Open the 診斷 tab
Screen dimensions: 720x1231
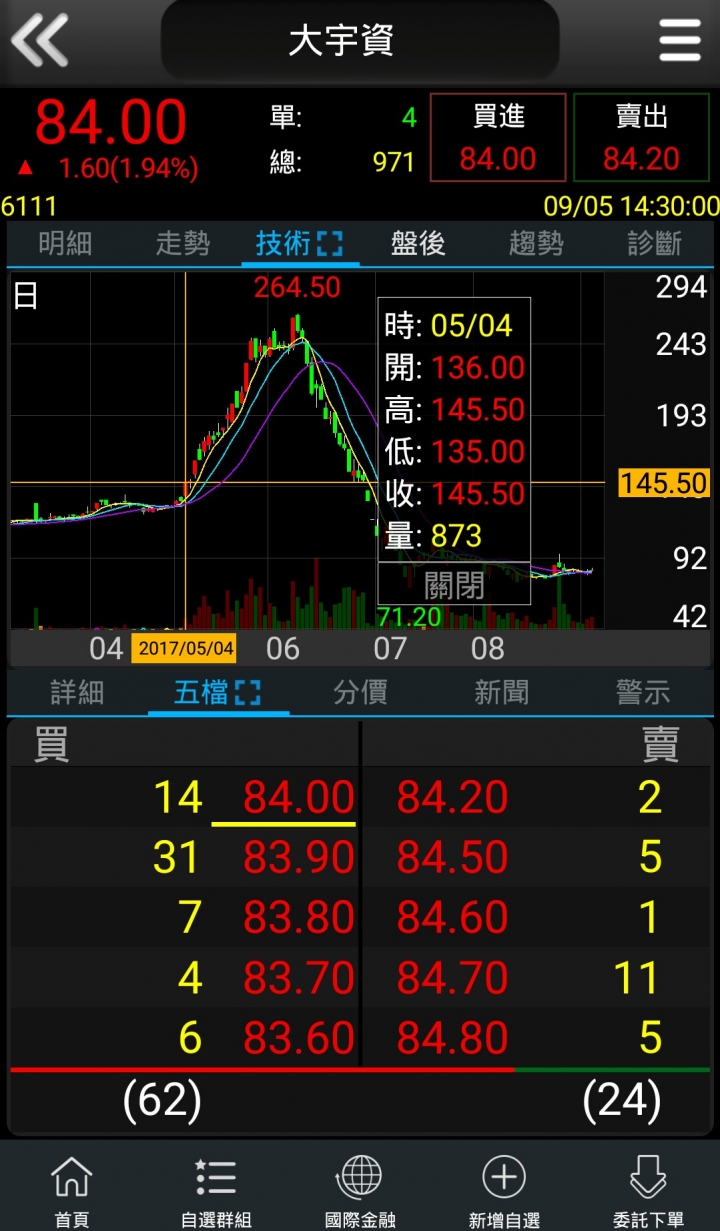coord(654,243)
